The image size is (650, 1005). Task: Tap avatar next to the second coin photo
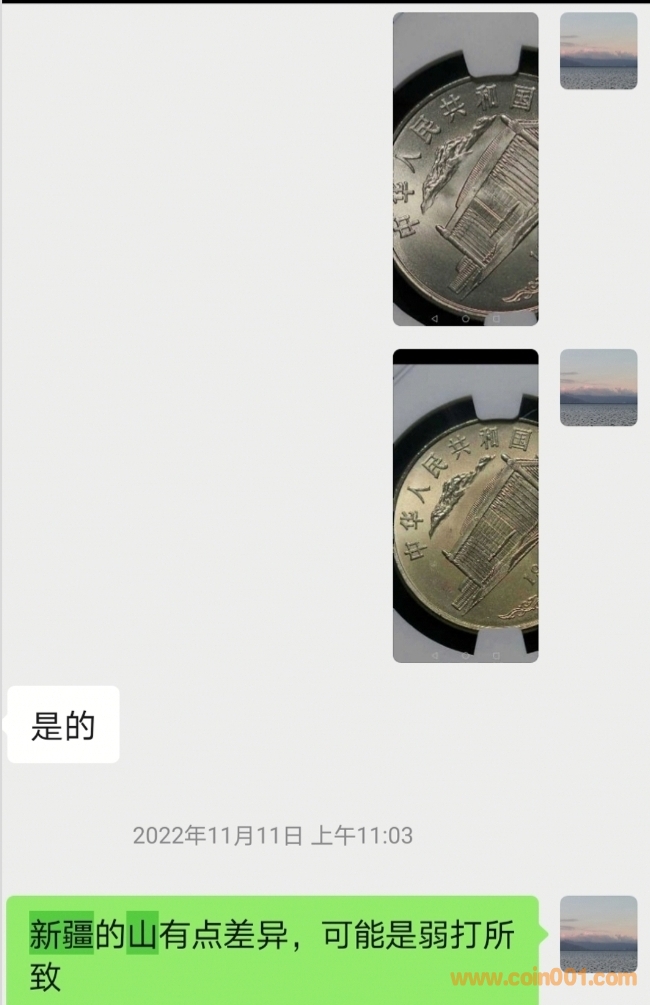point(598,388)
